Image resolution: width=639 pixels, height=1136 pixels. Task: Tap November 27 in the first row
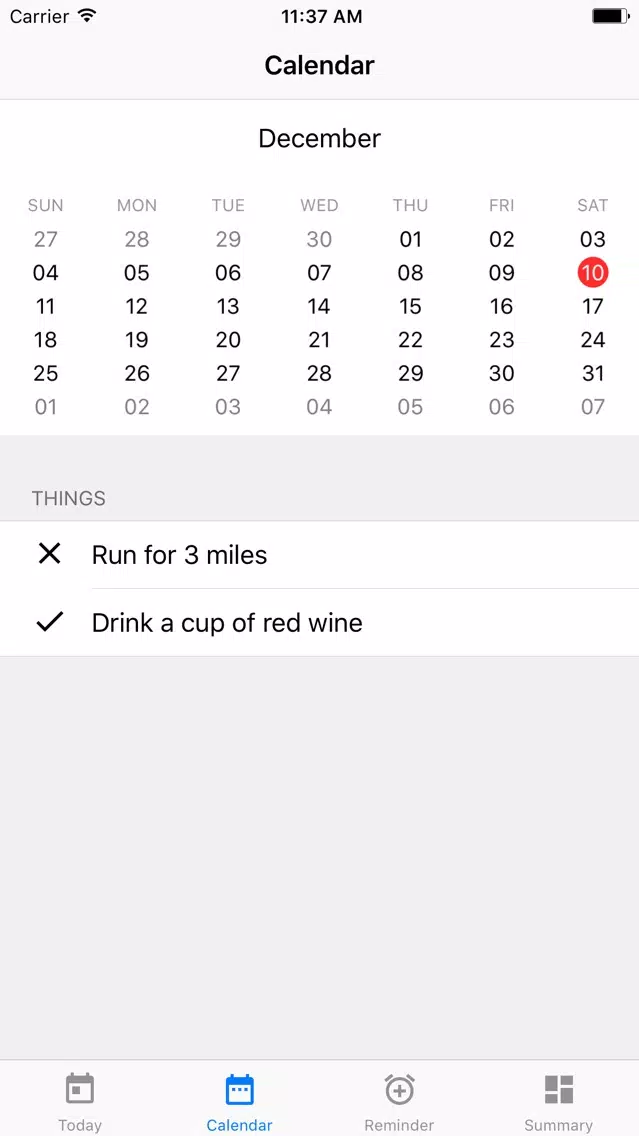tap(46, 239)
